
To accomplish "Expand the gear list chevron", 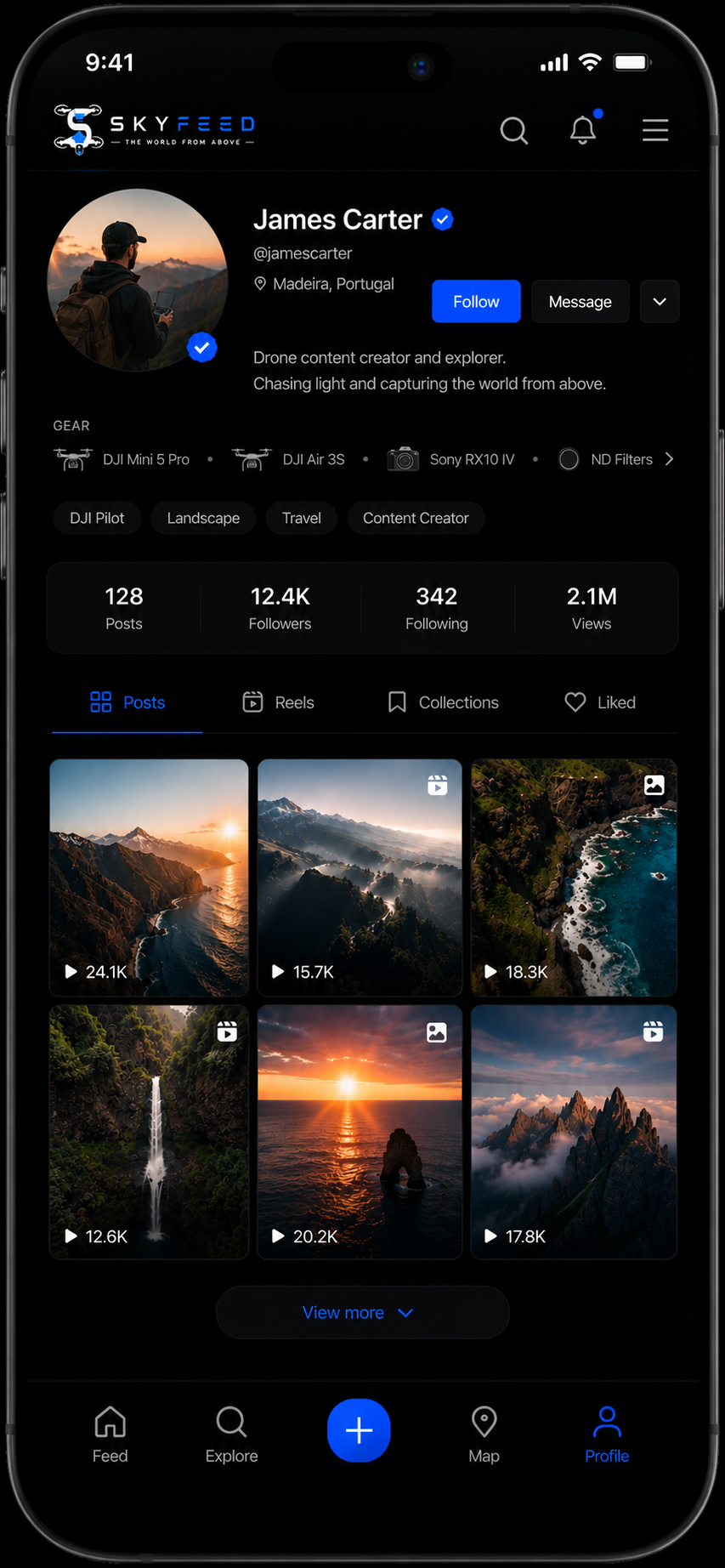I will [x=670, y=459].
